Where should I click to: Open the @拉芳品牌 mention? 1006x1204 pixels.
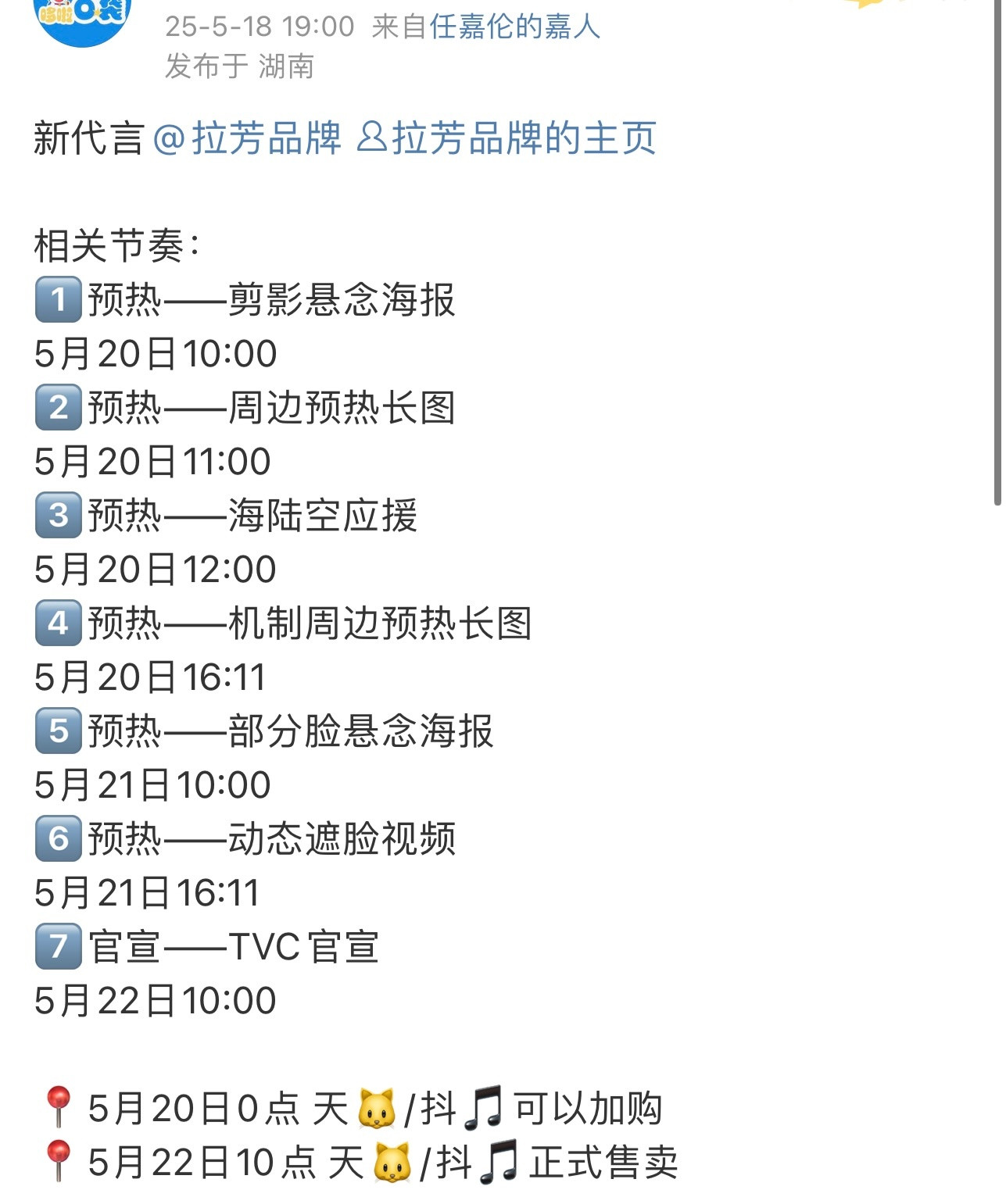point(247,138)
